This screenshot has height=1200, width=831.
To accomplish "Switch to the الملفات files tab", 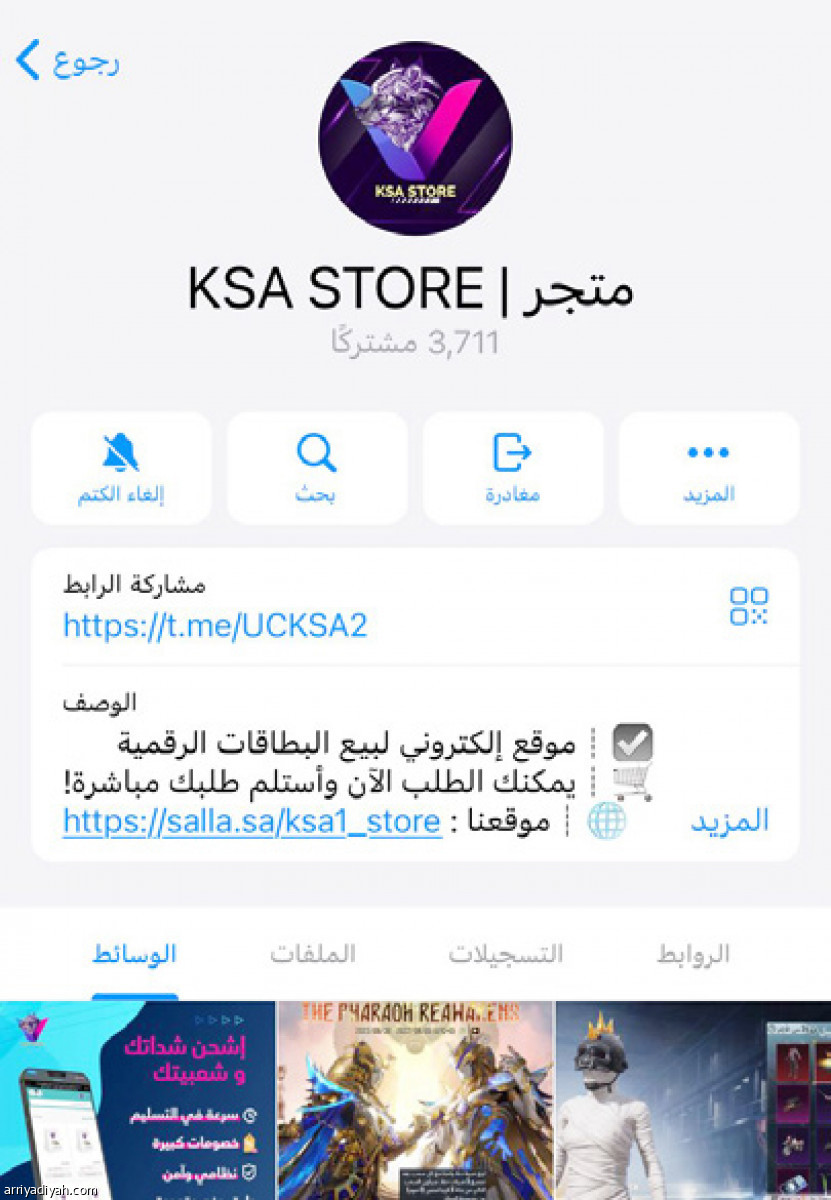I will click(x=313, y=954).
